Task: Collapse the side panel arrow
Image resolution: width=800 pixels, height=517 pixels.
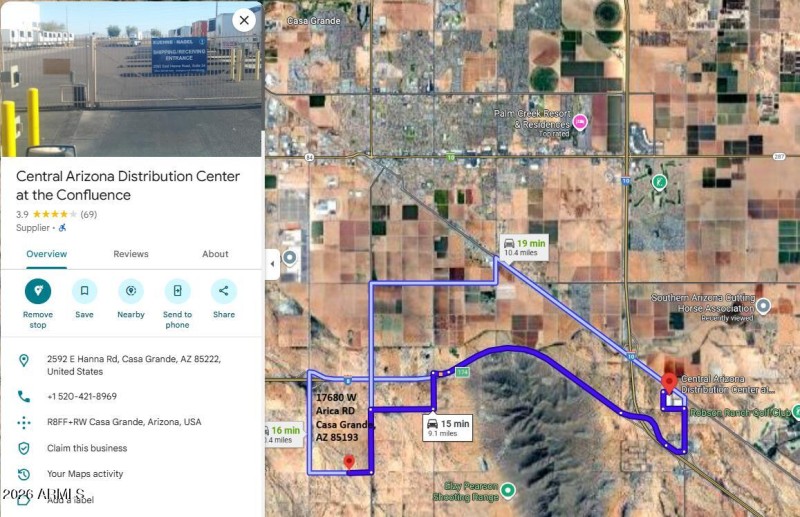Action: [271, 264]
